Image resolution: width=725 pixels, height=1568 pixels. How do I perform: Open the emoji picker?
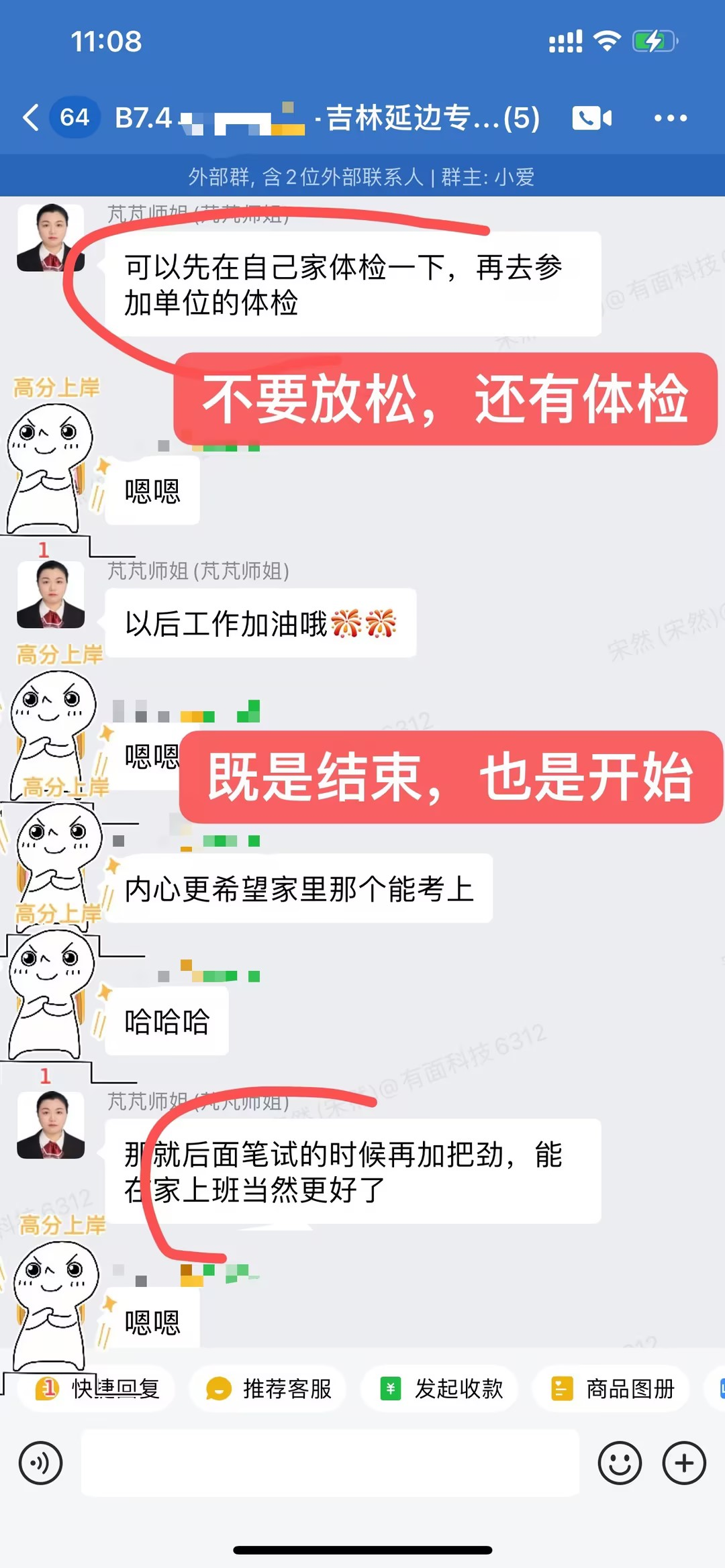(619, 1463)
